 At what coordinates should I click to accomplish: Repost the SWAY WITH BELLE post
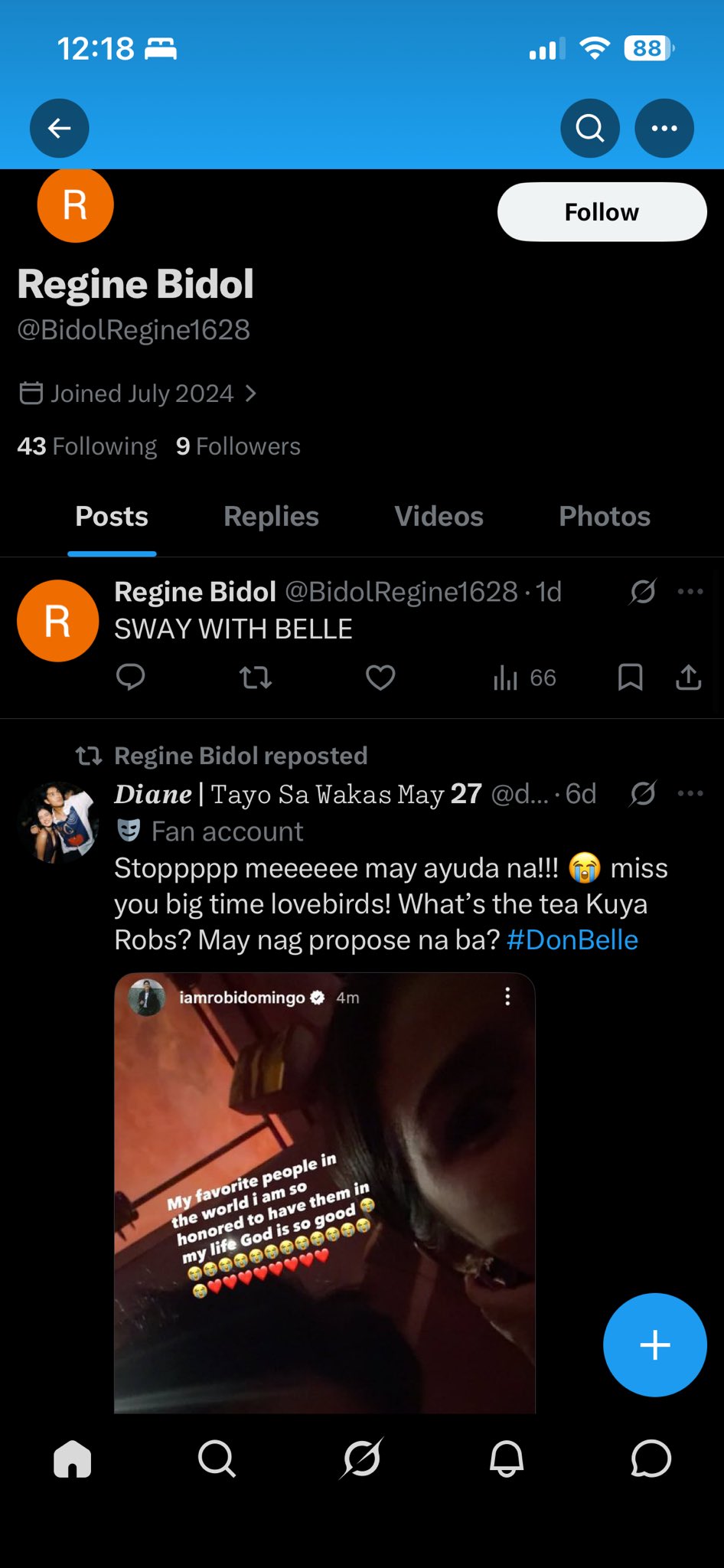tap(255, 678)
